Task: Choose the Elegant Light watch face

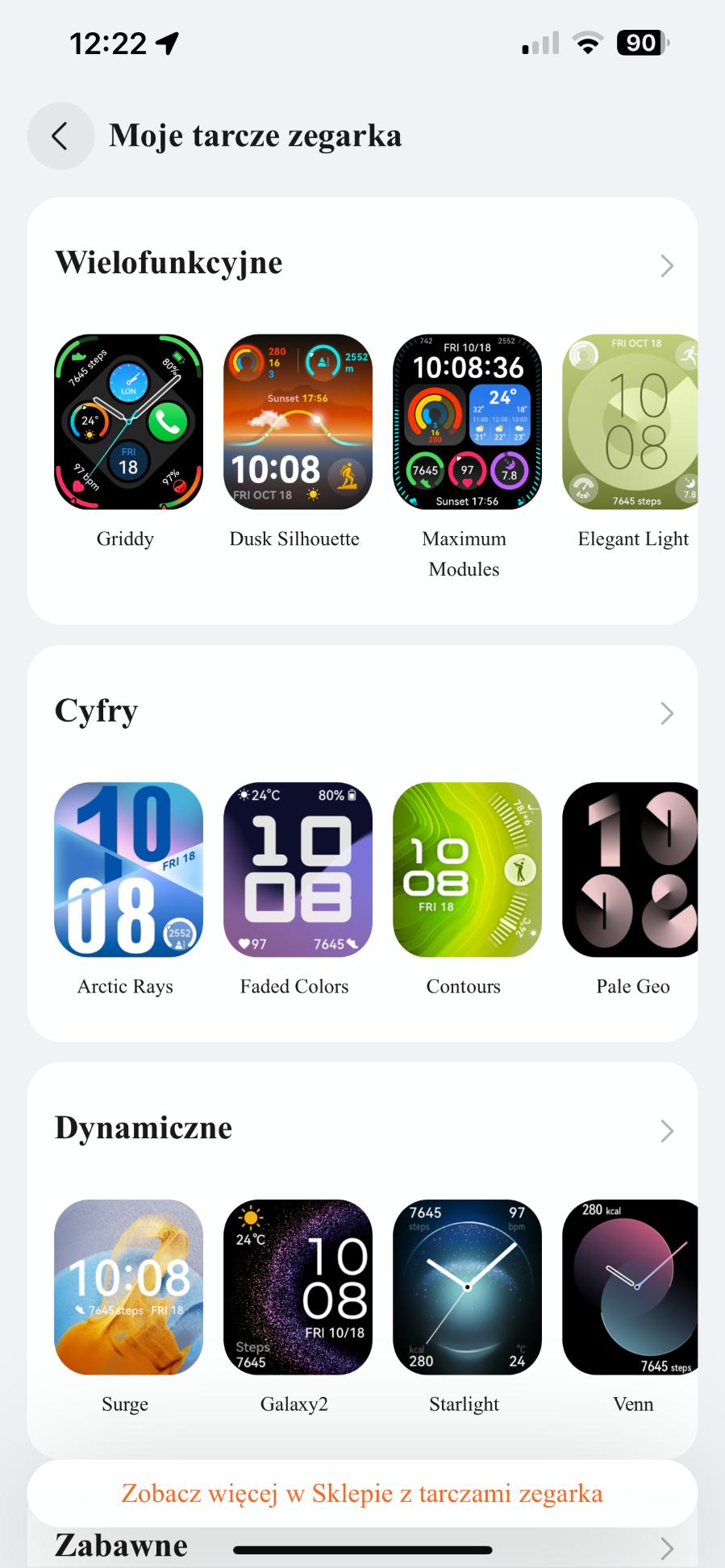Action: click(630, 422)
